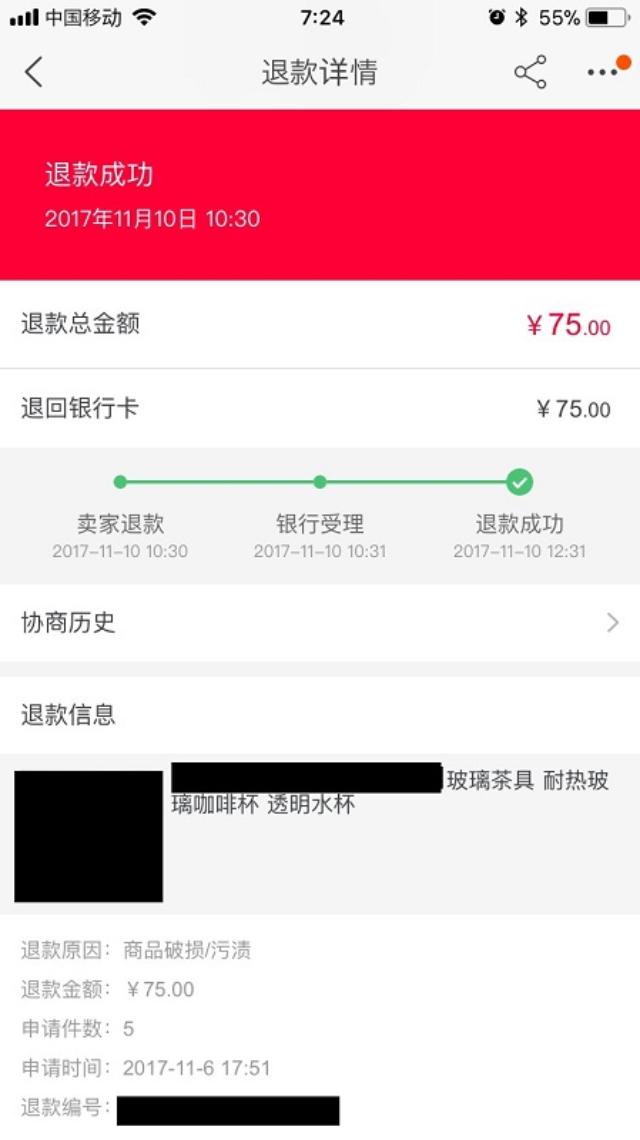Image resolution: width=640 pixels, height=1140 pixels.
Task: Share this refund detail page
Action: coord(530,72)
